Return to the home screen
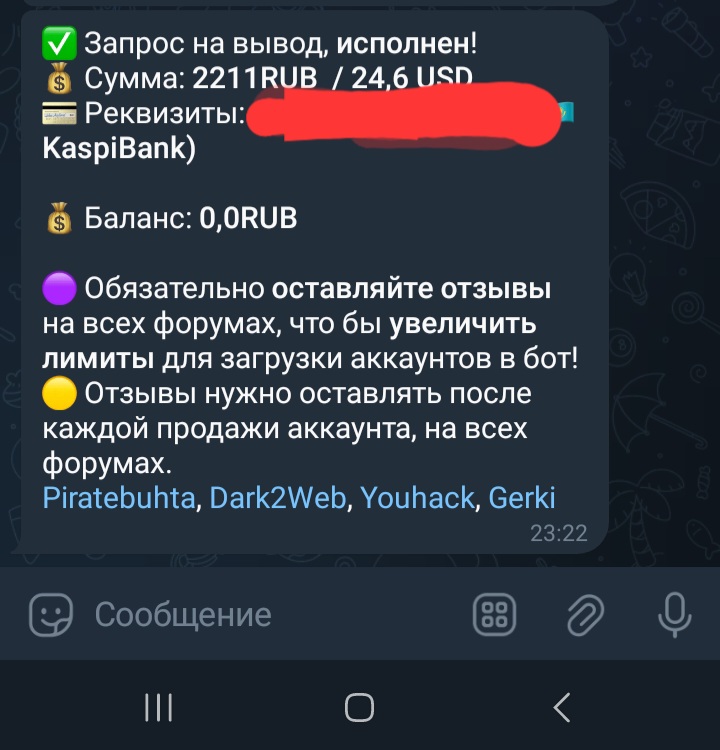 click(x=359, y=708)
